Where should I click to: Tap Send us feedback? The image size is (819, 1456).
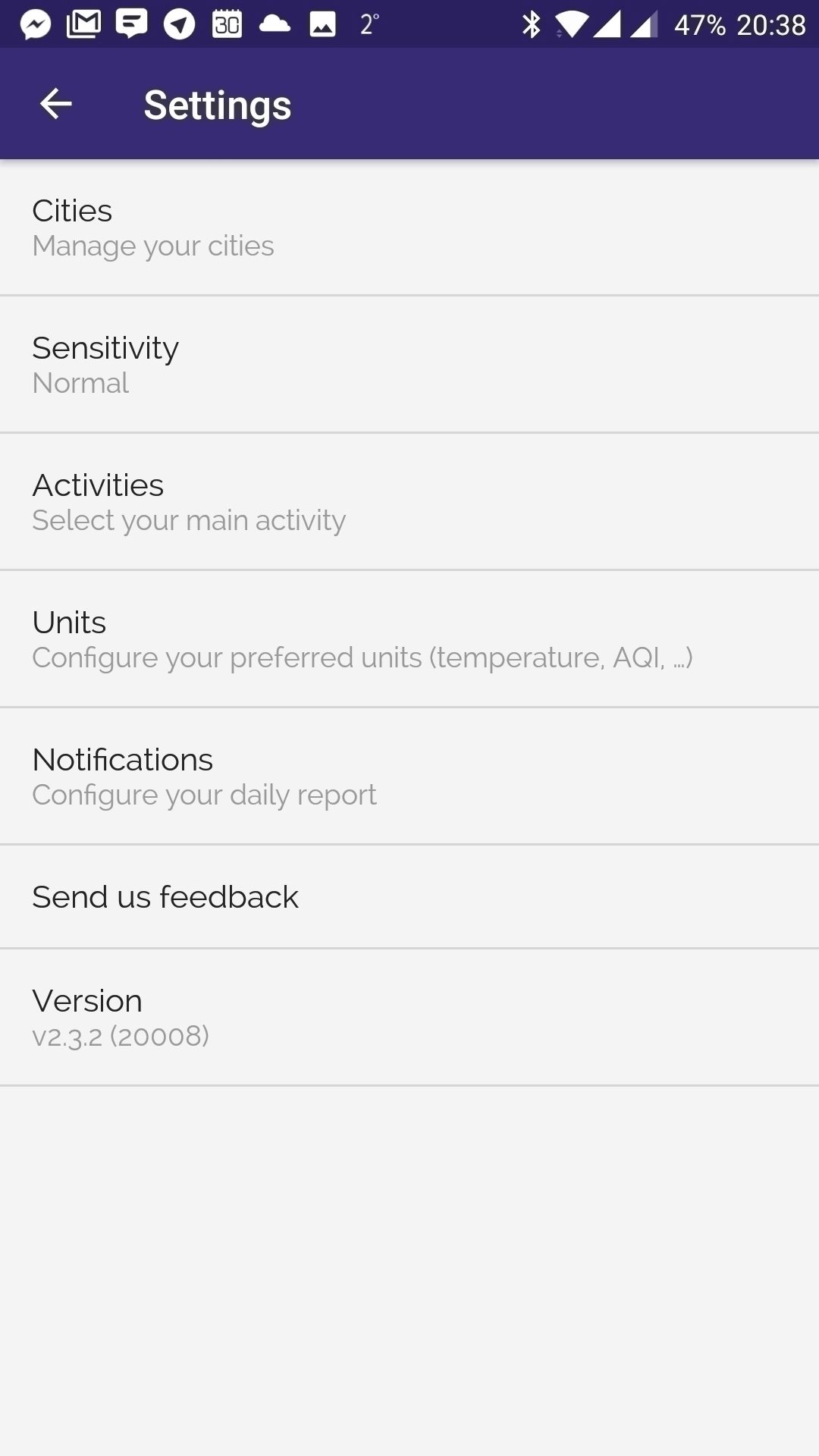click(409, 897)
